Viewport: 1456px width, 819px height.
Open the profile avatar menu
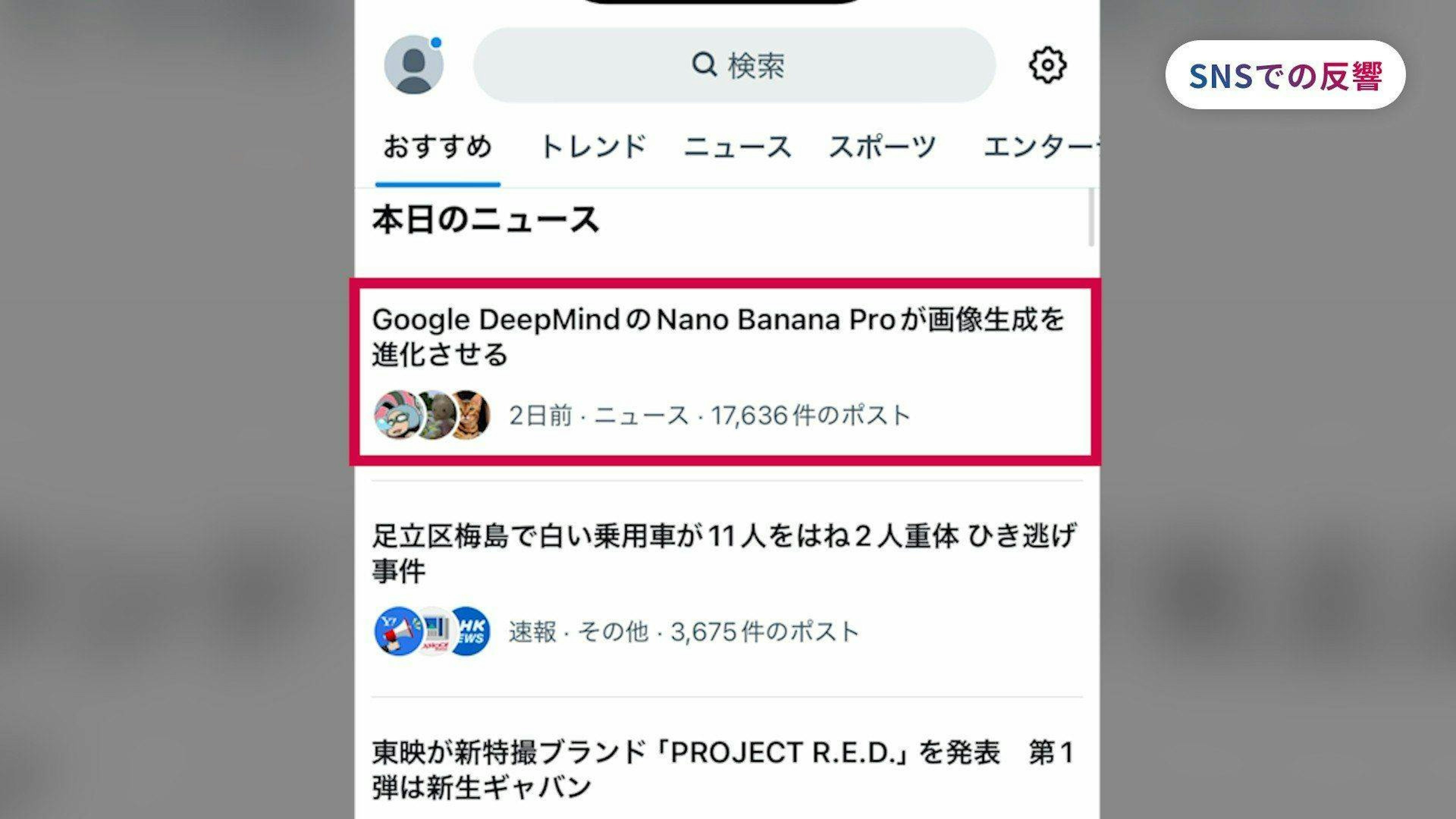[413, 65]
